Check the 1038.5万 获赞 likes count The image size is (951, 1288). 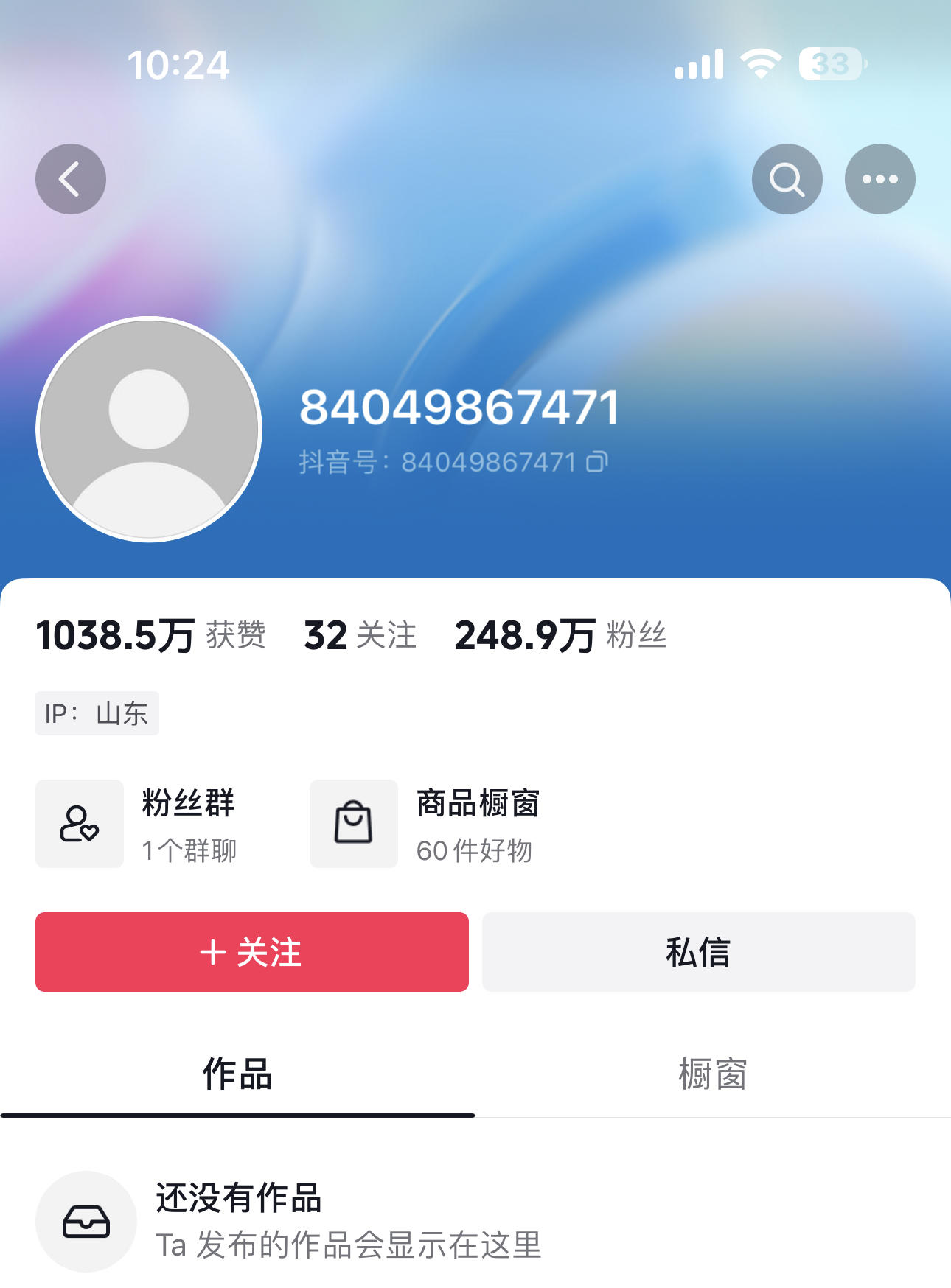pos(151,635)
